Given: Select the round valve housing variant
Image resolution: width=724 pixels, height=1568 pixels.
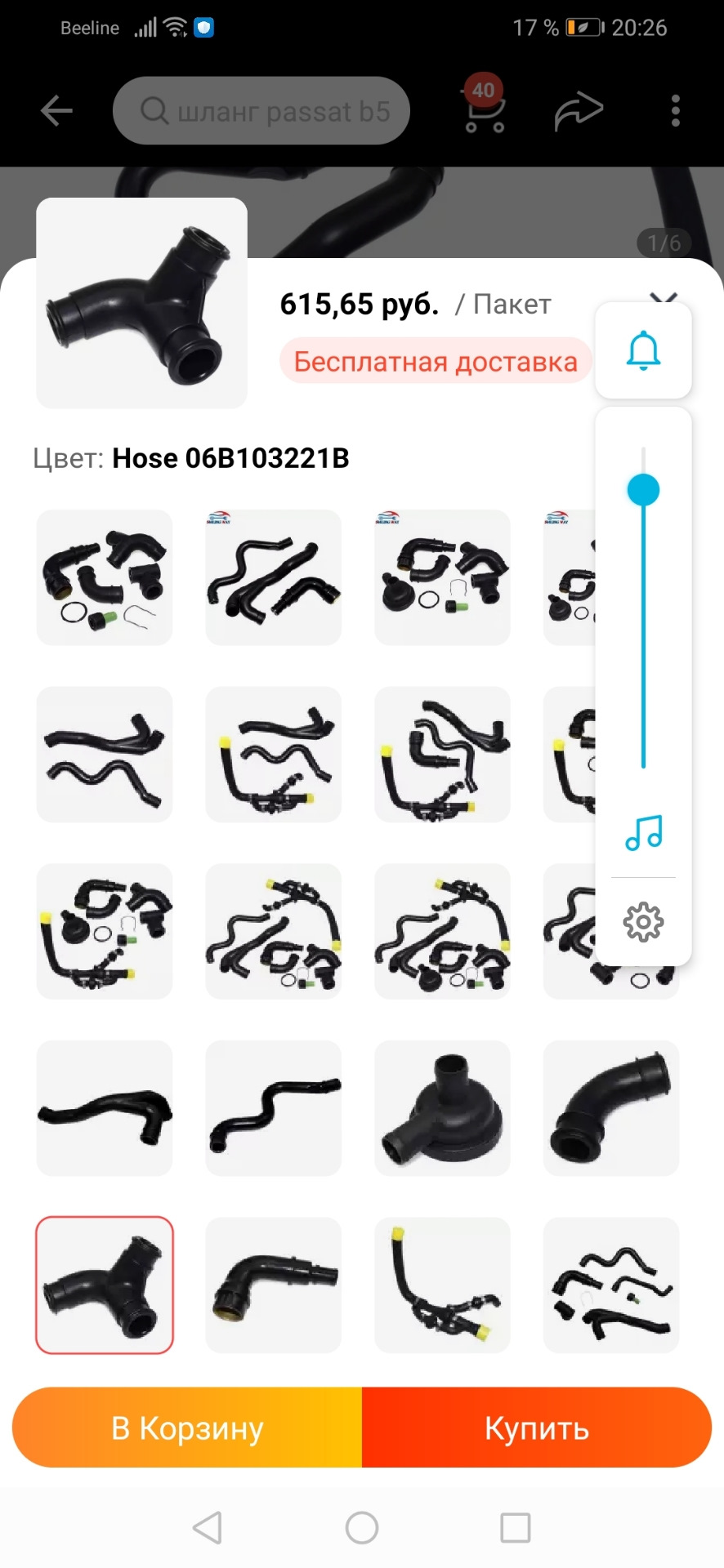Looking at the screenshot, I should point(442,1108).
